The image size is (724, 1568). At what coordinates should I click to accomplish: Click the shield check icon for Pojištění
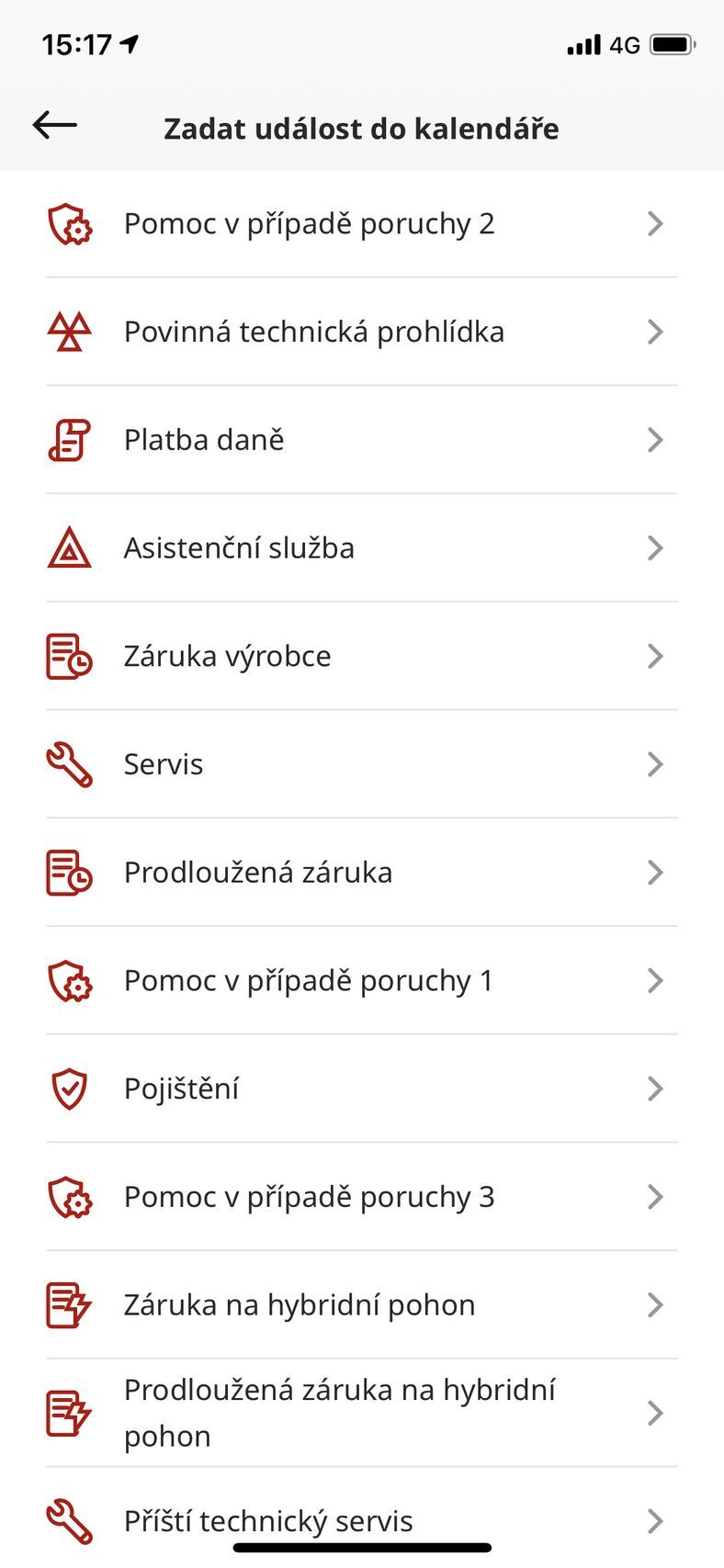pos(68,1088)
